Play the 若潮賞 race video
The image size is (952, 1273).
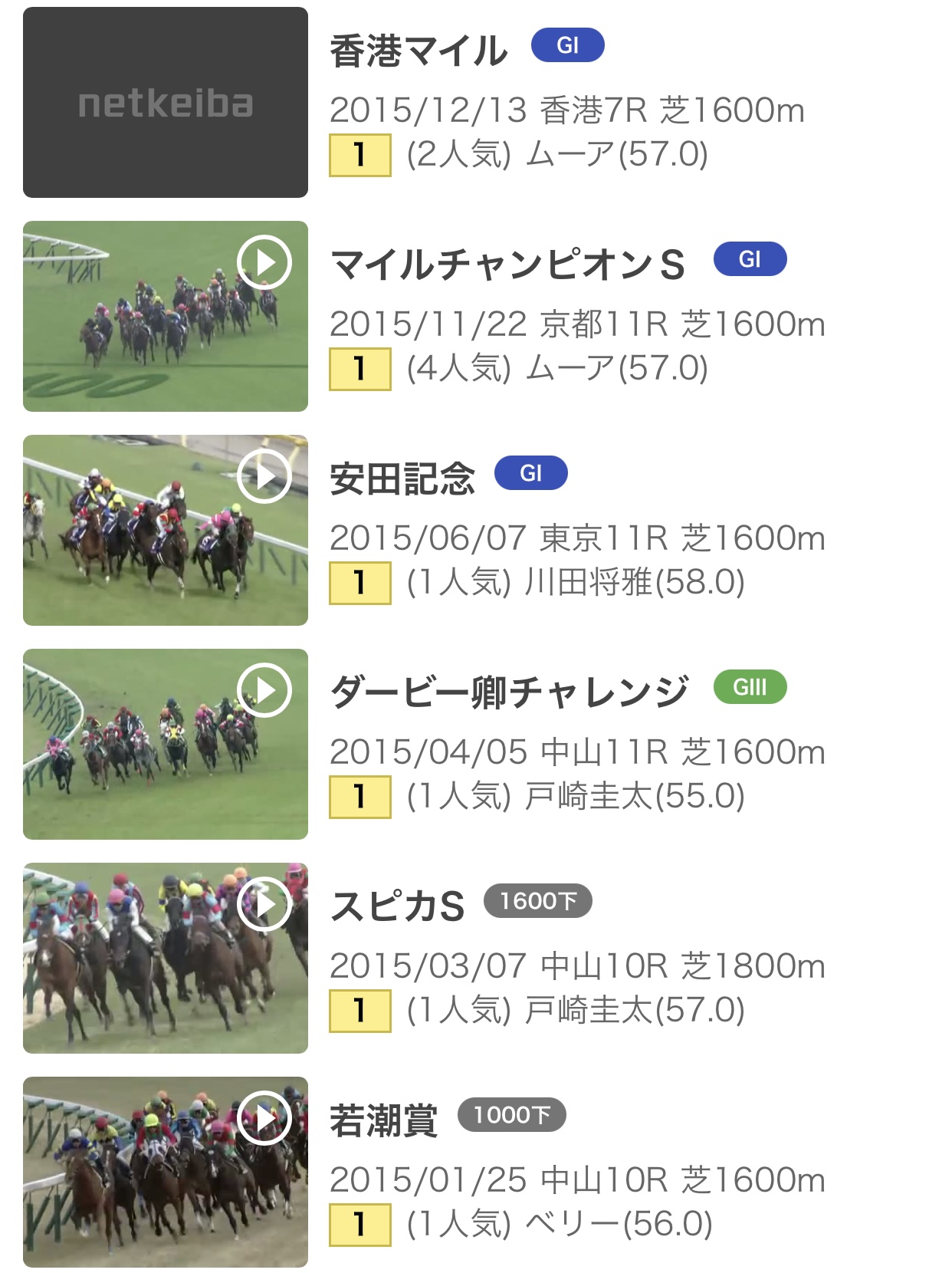264,1118
